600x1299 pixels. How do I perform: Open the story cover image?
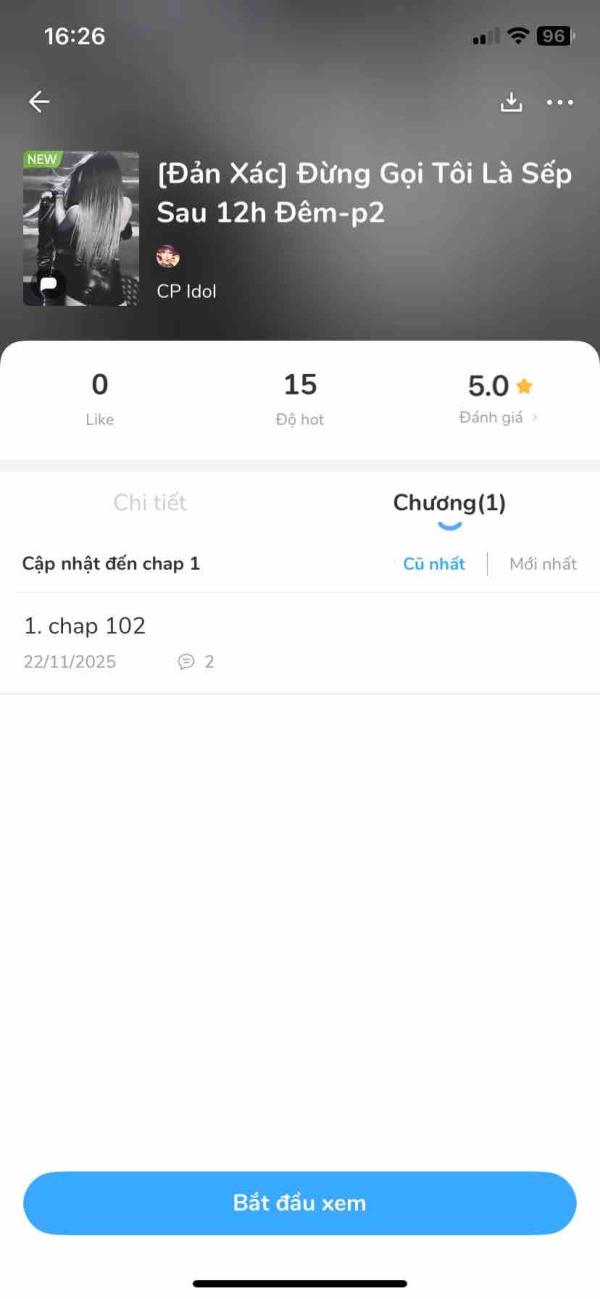point(81,228)
